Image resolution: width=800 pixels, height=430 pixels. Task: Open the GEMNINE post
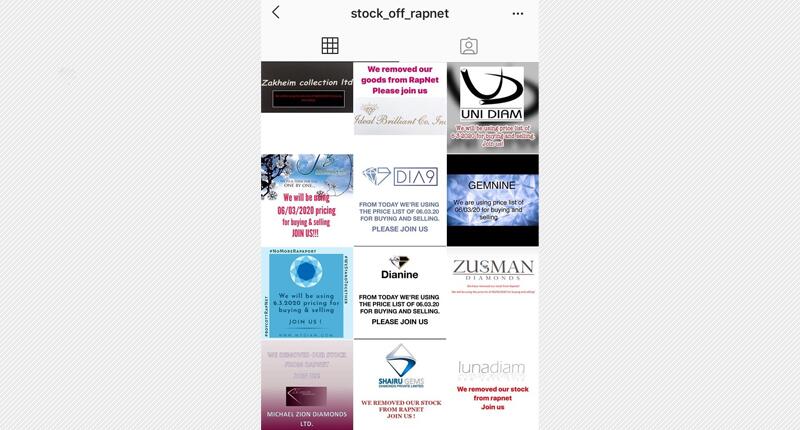tap(492, 198)
